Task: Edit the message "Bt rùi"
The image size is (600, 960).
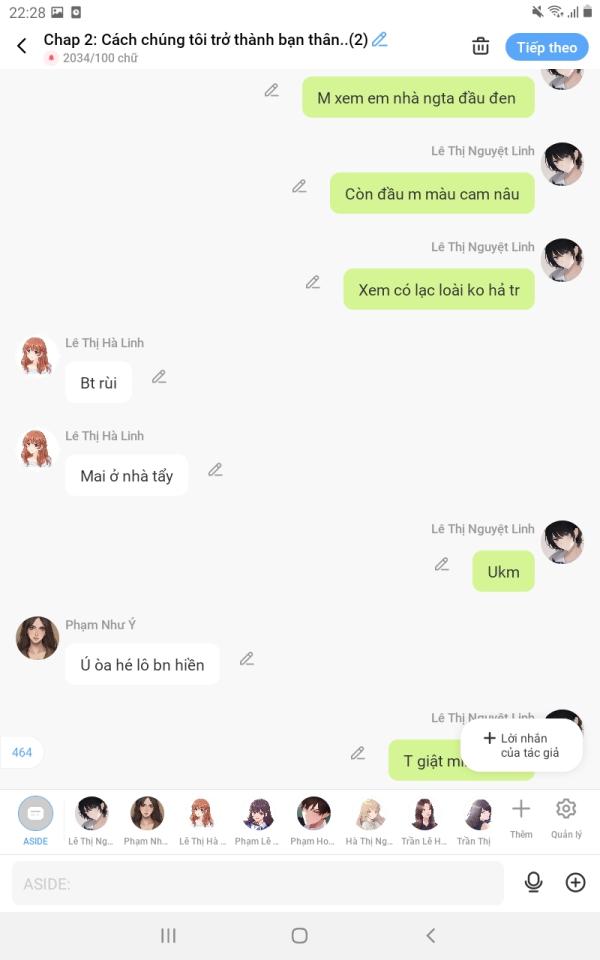Action: (159, 377)
